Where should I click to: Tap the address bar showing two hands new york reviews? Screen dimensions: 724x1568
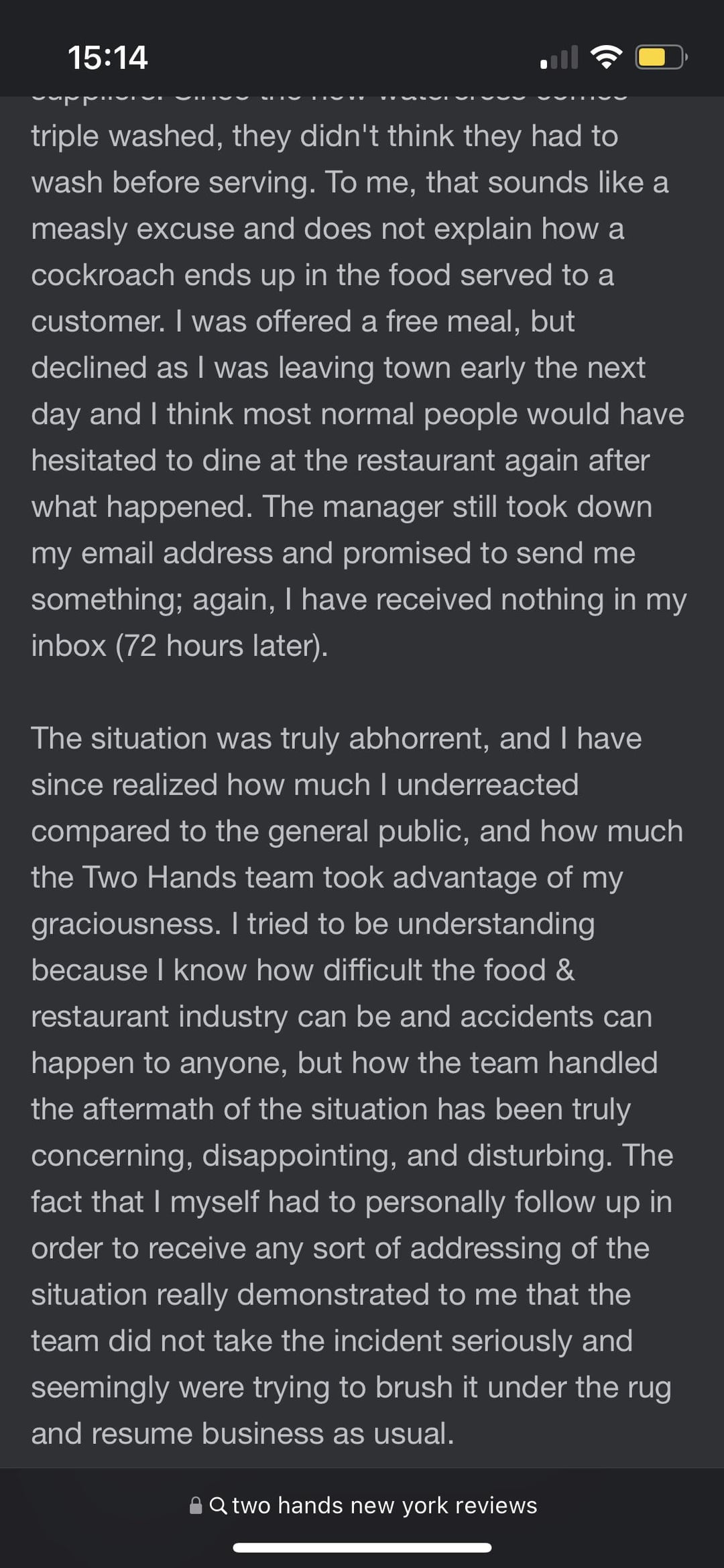[363, 1506]
